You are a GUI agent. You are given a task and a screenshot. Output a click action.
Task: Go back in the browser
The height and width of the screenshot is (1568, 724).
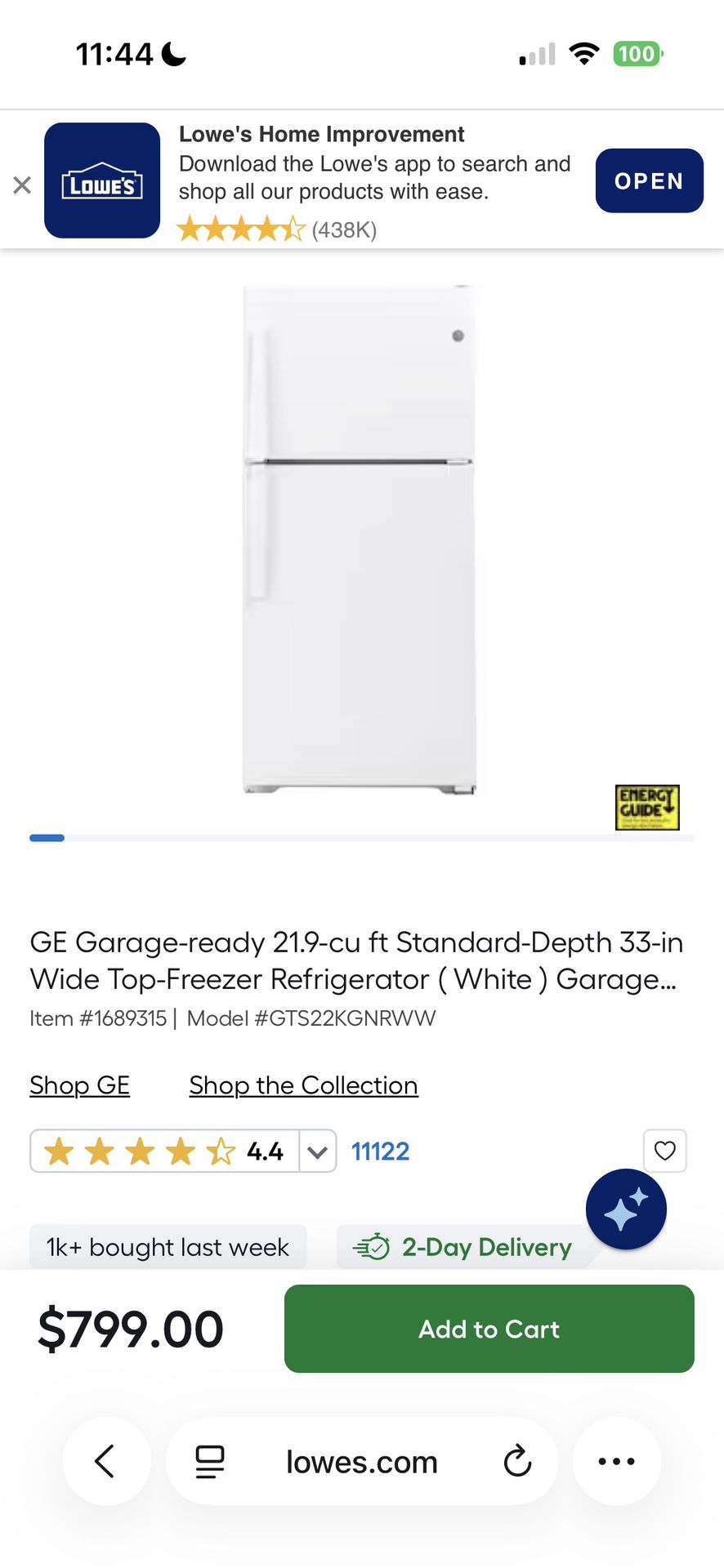(x=106, y=1461)
